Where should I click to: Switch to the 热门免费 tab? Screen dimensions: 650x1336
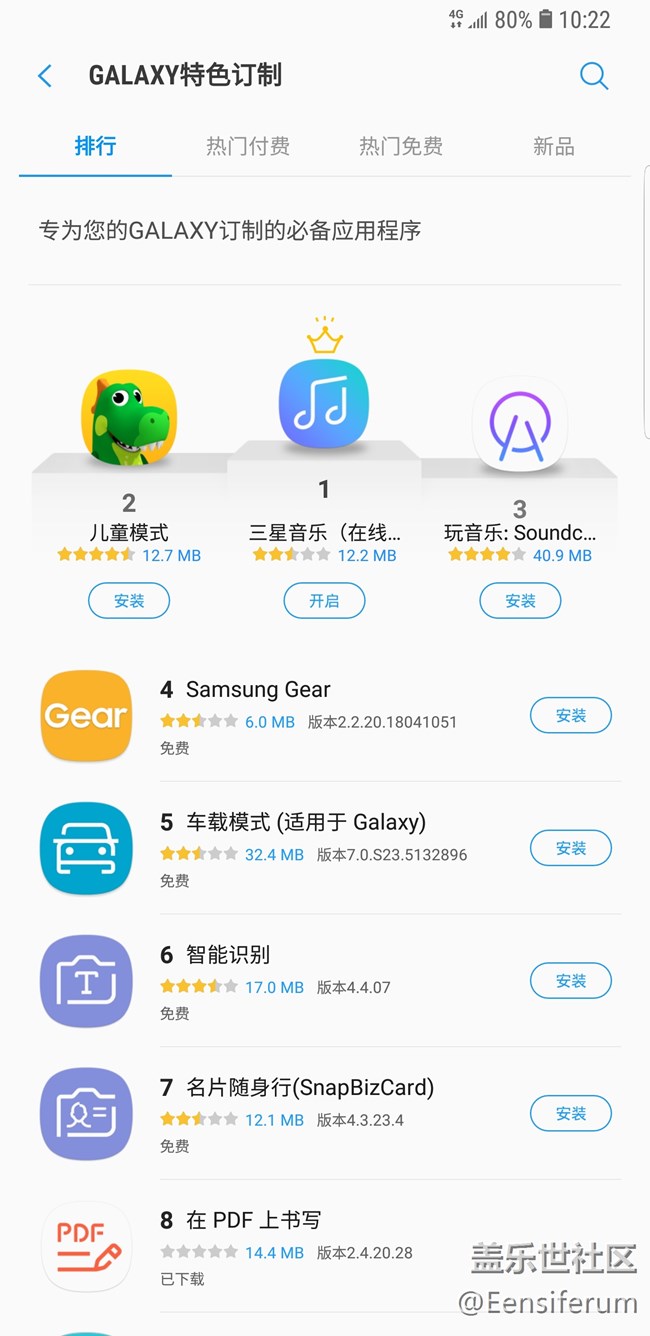click(401, 147)
